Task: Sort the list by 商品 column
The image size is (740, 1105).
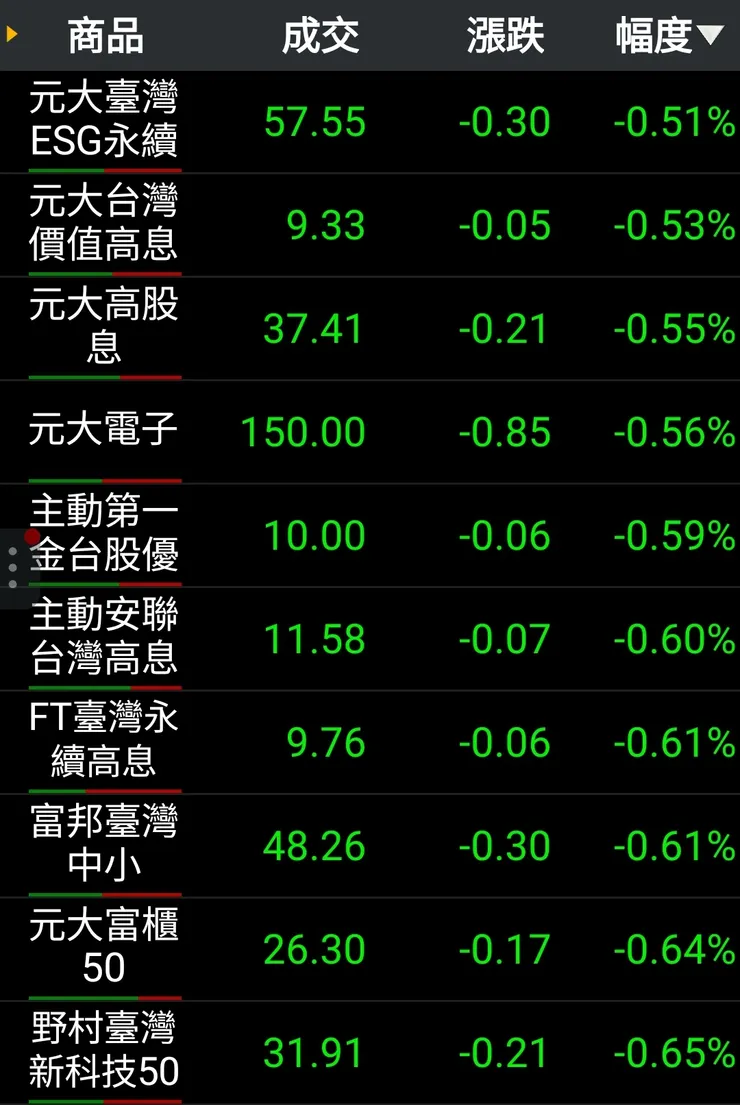Action: point(105,37)
